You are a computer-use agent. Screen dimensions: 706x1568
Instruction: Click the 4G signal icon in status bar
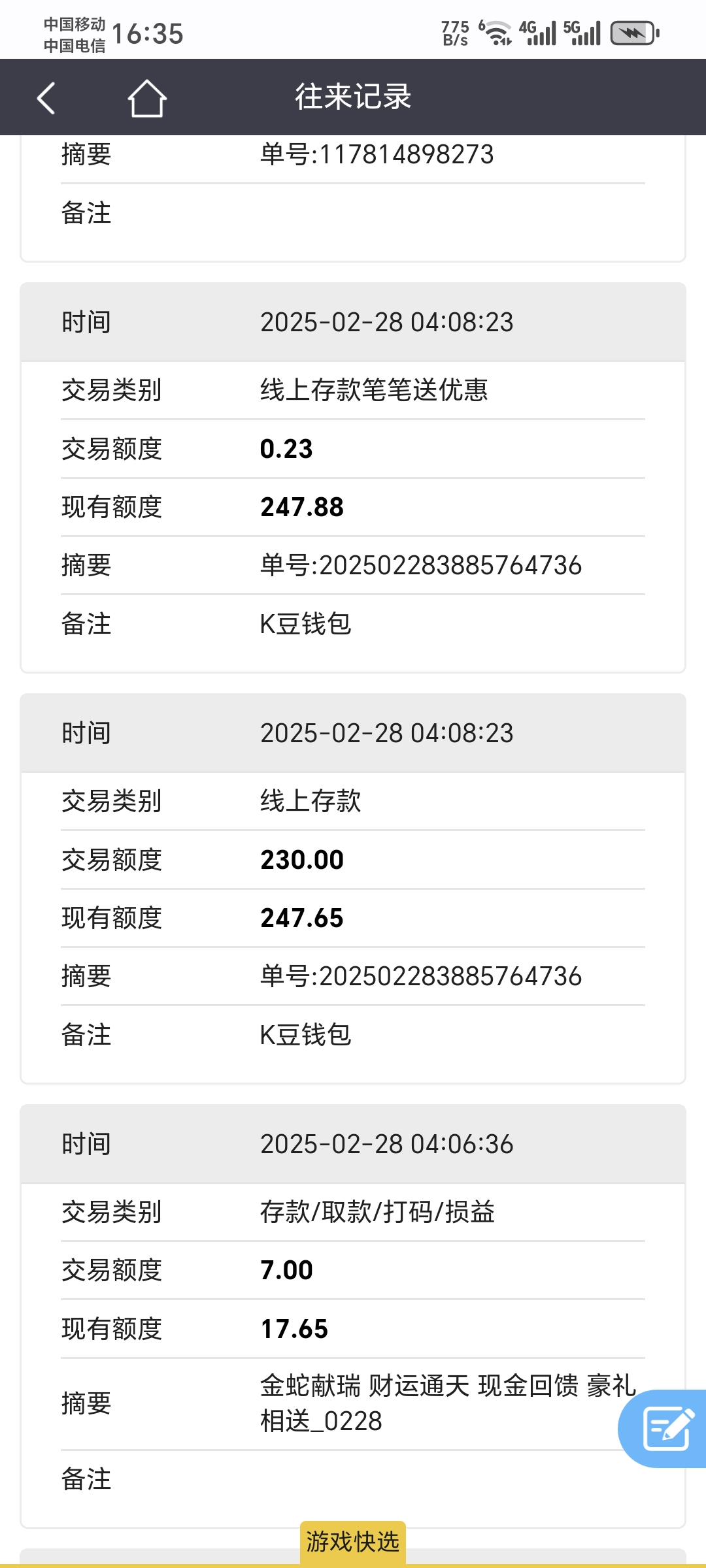[x=537, y=29]
